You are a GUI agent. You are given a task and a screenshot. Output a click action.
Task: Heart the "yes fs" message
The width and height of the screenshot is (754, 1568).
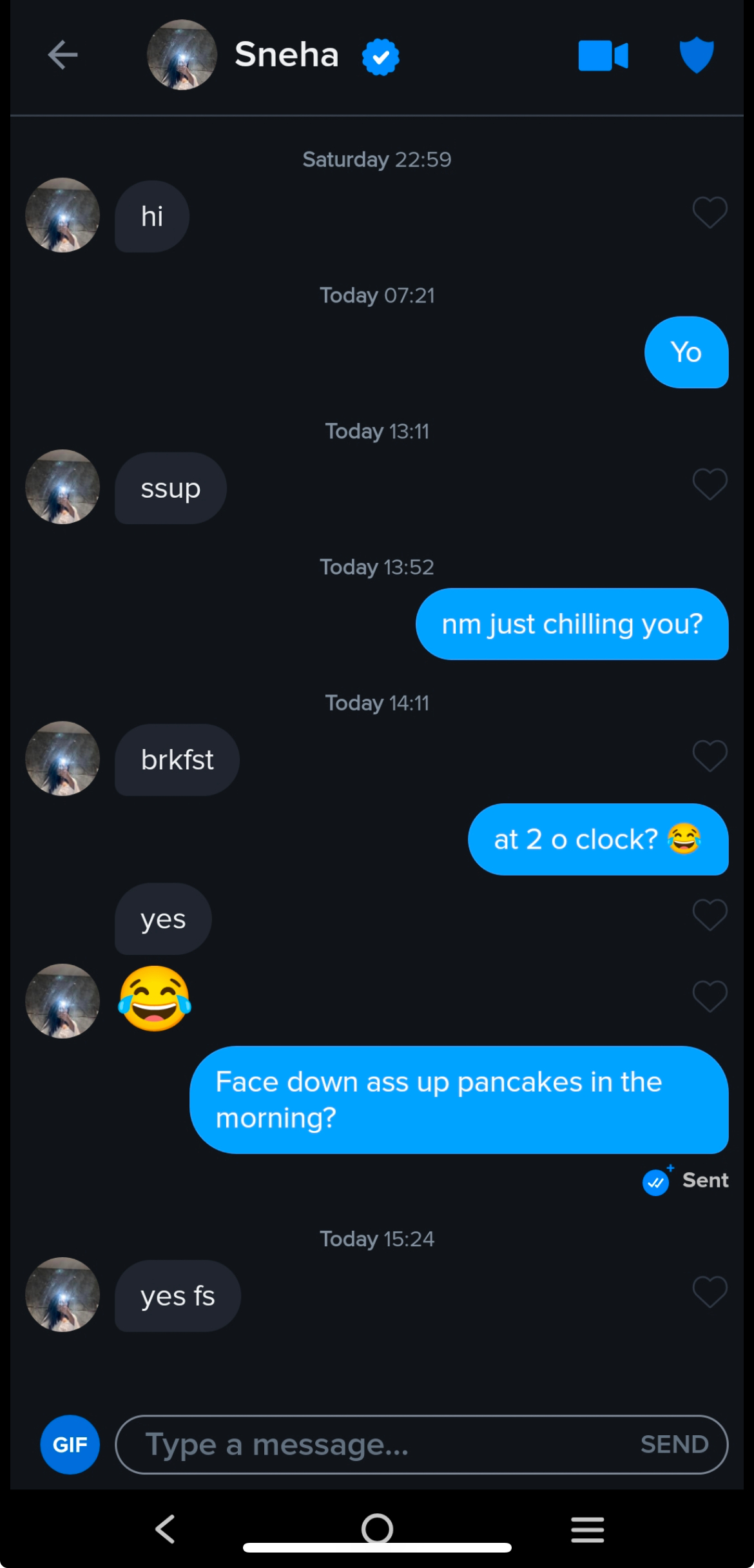(x=710, y=1291)
